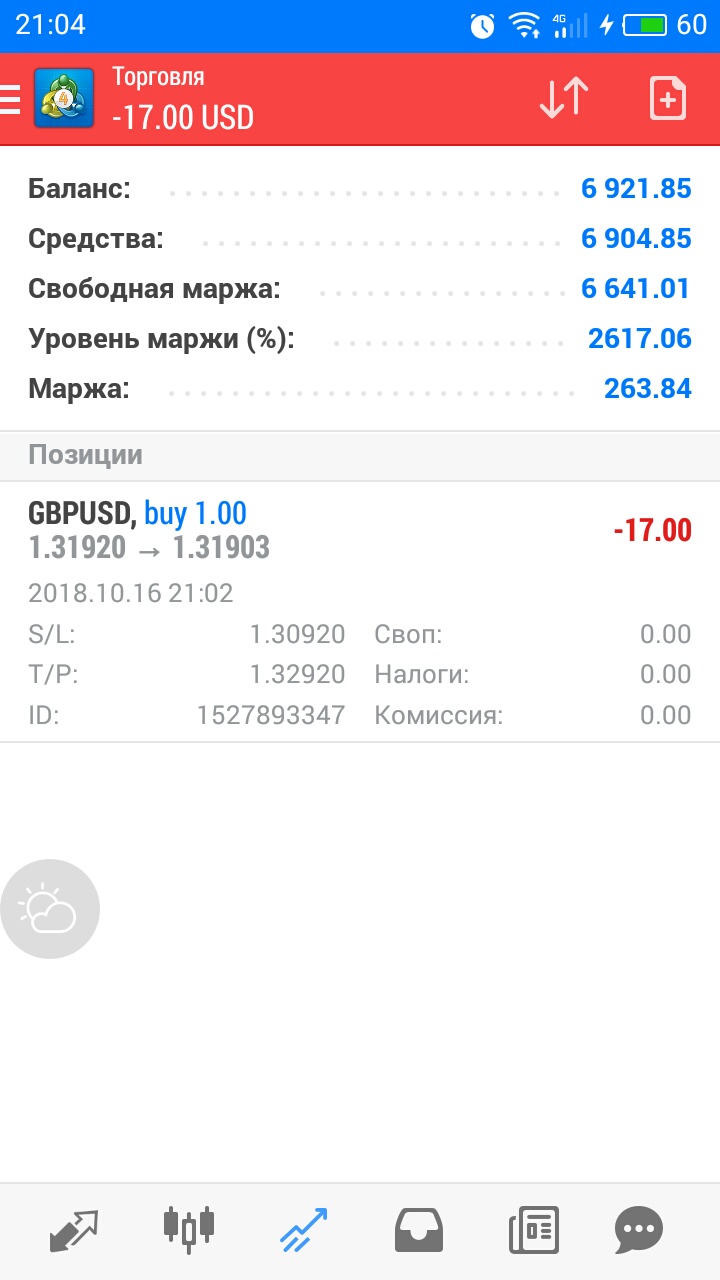Viewport: 720px width, 1280px height.
Task: Open the News tab
Action: 534,1230
